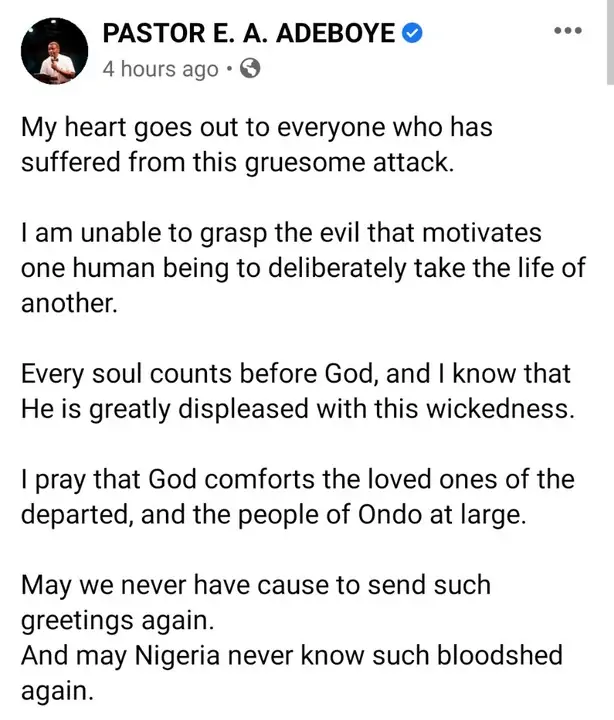
Task: Open Pastor E. A. Adeboye's profile picture
Action: [55, 50]
